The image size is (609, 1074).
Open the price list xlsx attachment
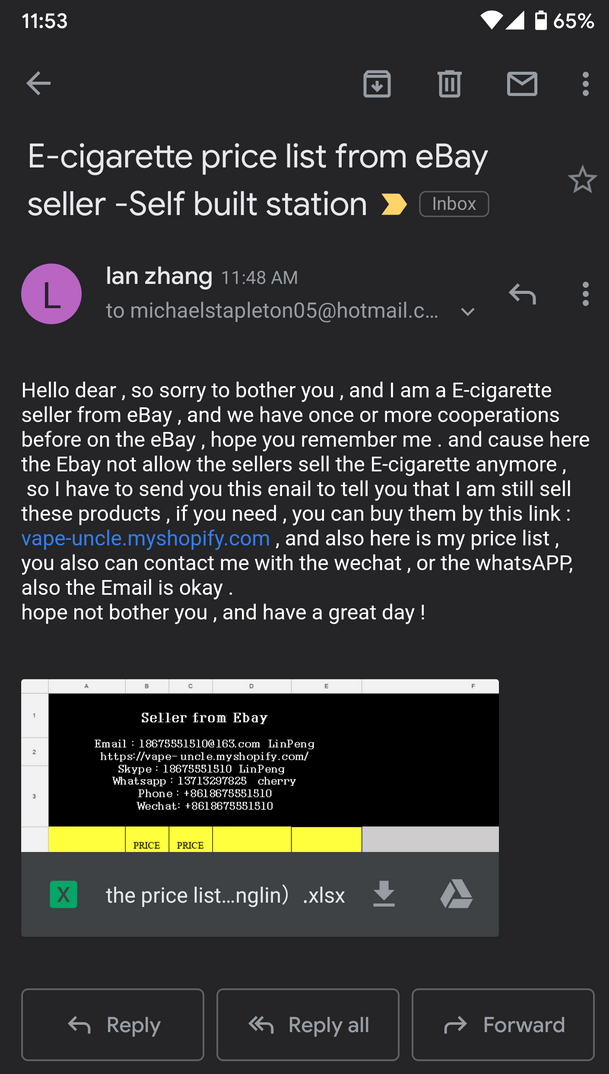(x=225, y=895)
